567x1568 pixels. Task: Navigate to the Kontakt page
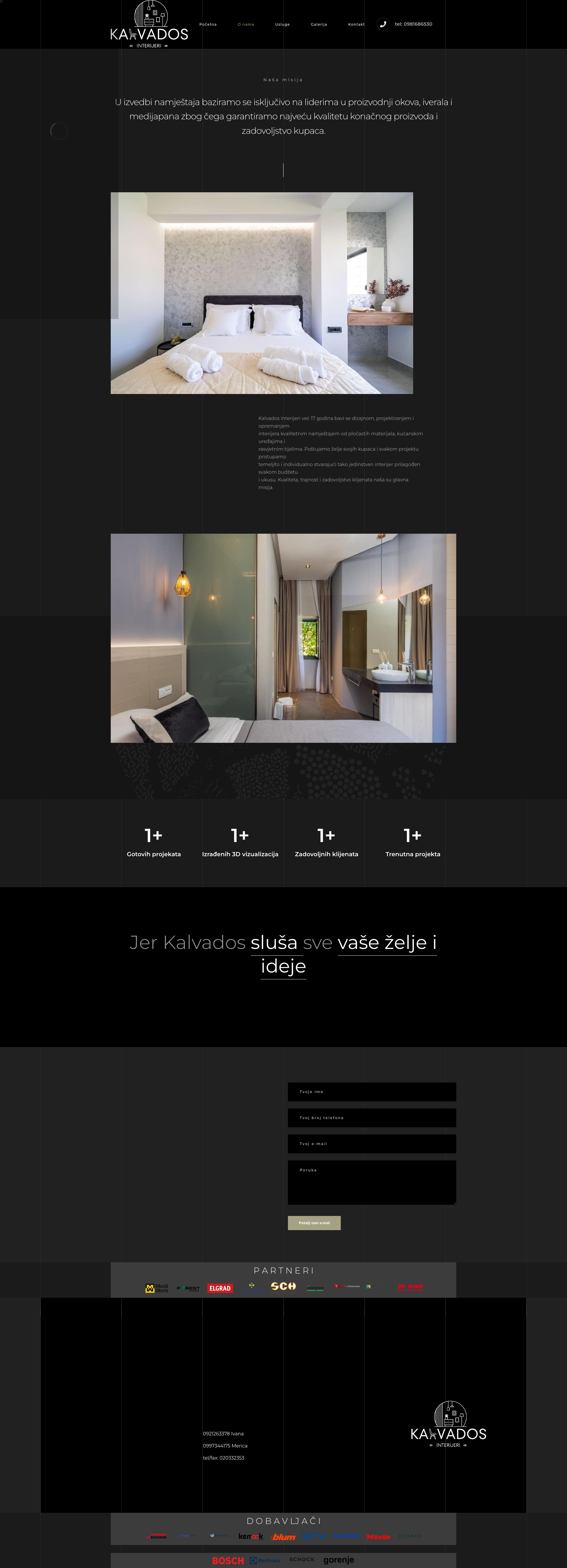click(x=356, y=24)
